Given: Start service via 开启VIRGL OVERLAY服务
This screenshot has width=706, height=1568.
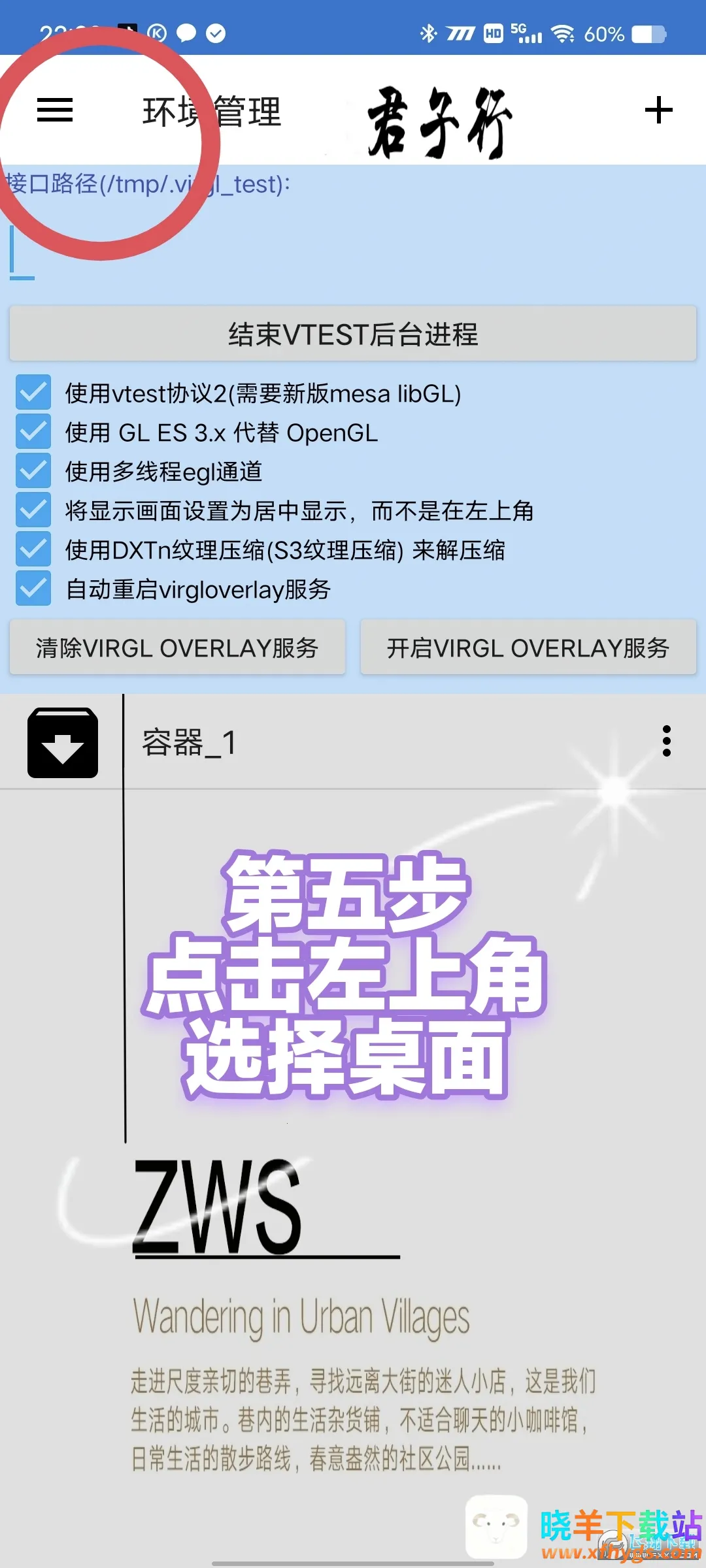Looking at the screenshot, I should point(528,647).
